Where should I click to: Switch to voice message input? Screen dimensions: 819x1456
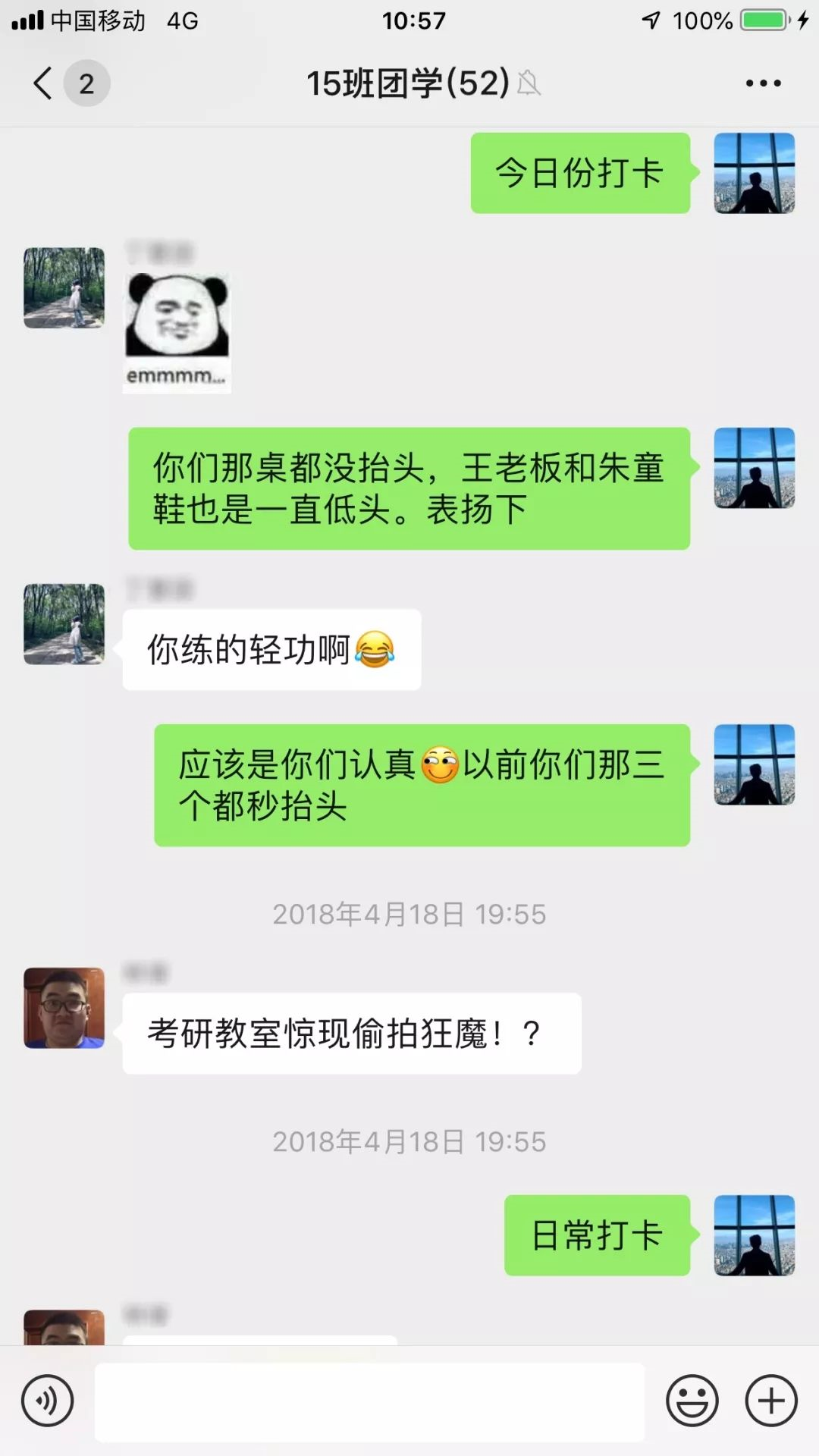[x=47, y=1401]
